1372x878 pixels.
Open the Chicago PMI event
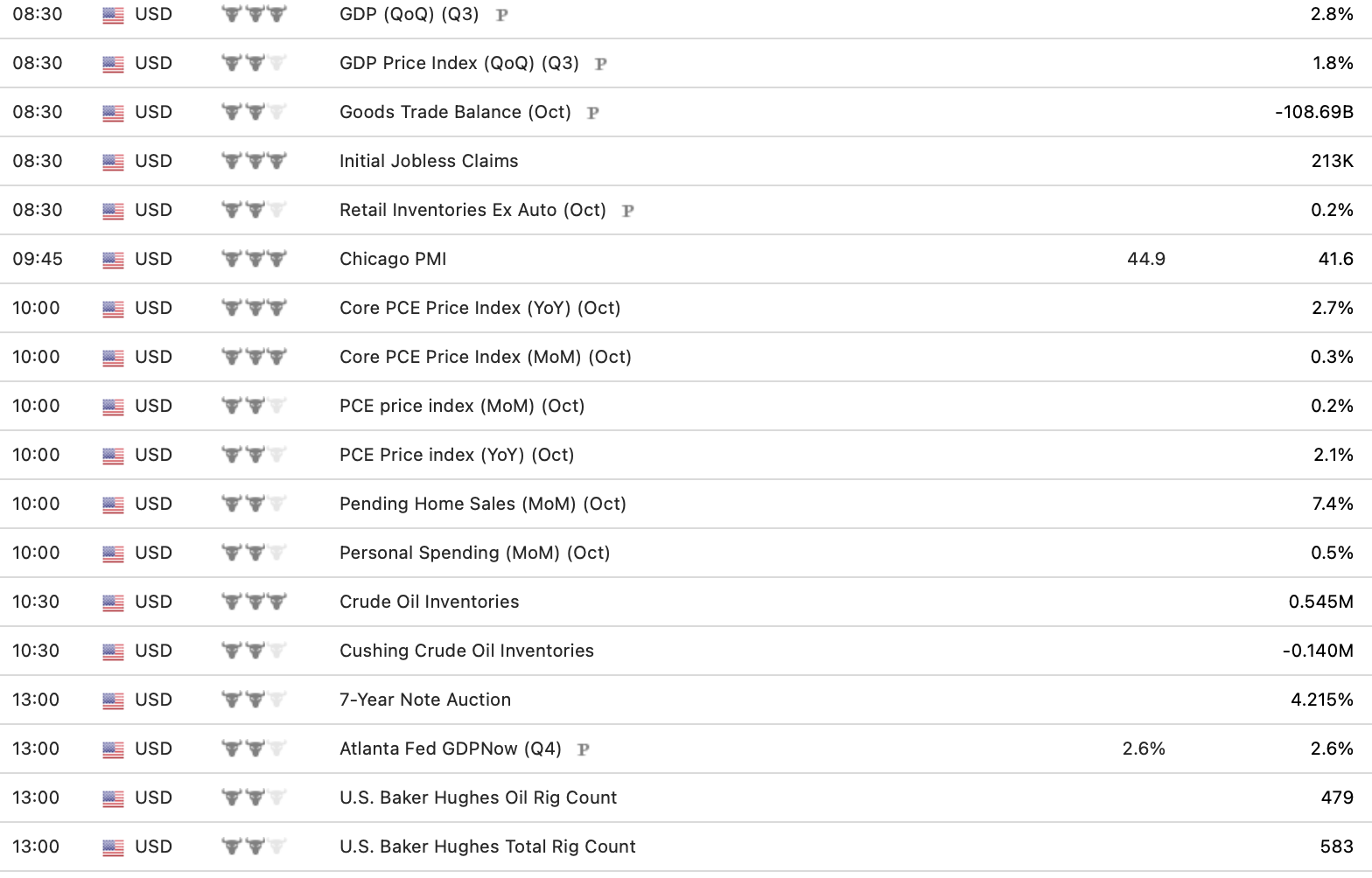(392, 259)
